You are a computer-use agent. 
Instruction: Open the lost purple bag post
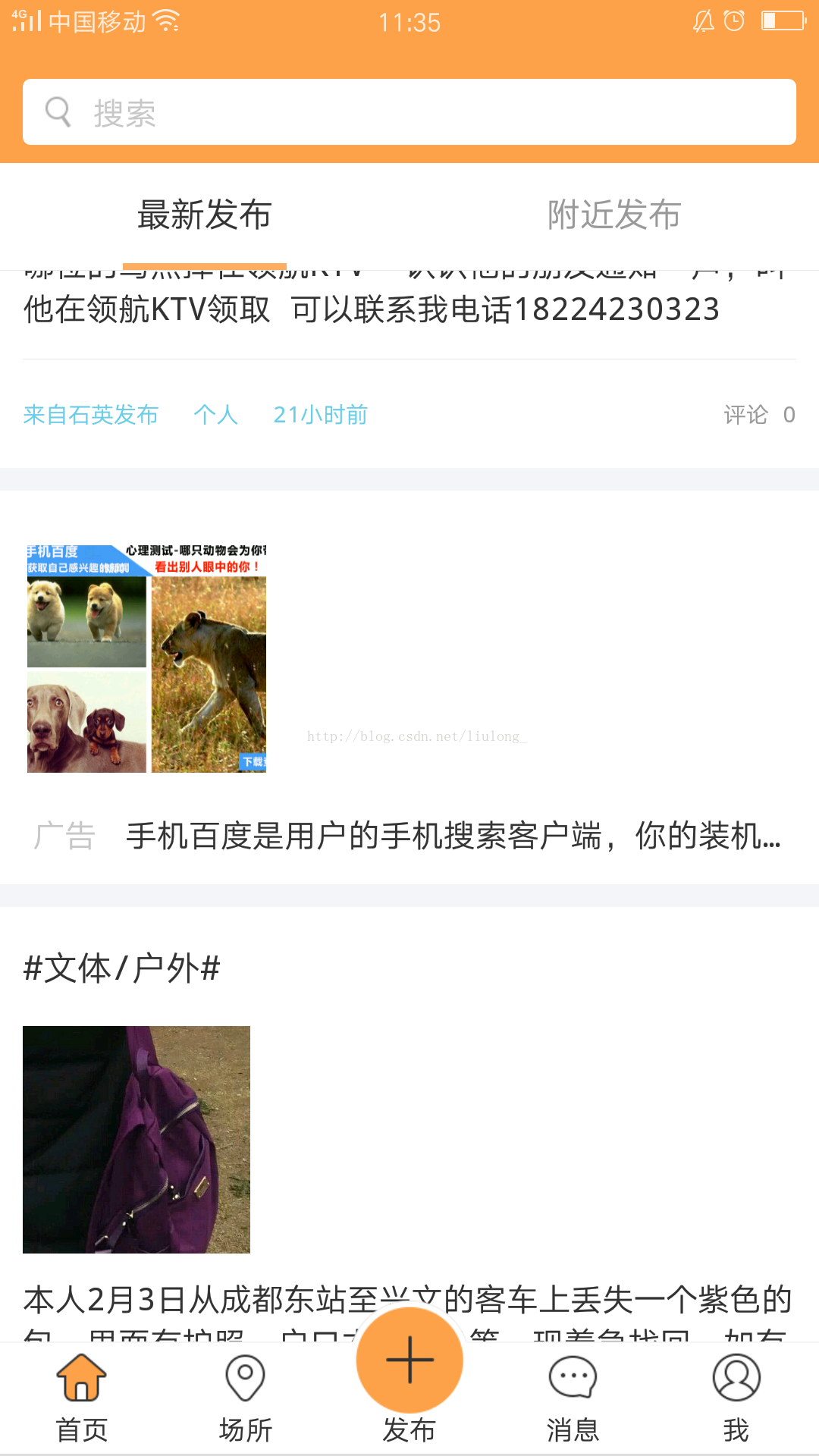[407, 1300]
